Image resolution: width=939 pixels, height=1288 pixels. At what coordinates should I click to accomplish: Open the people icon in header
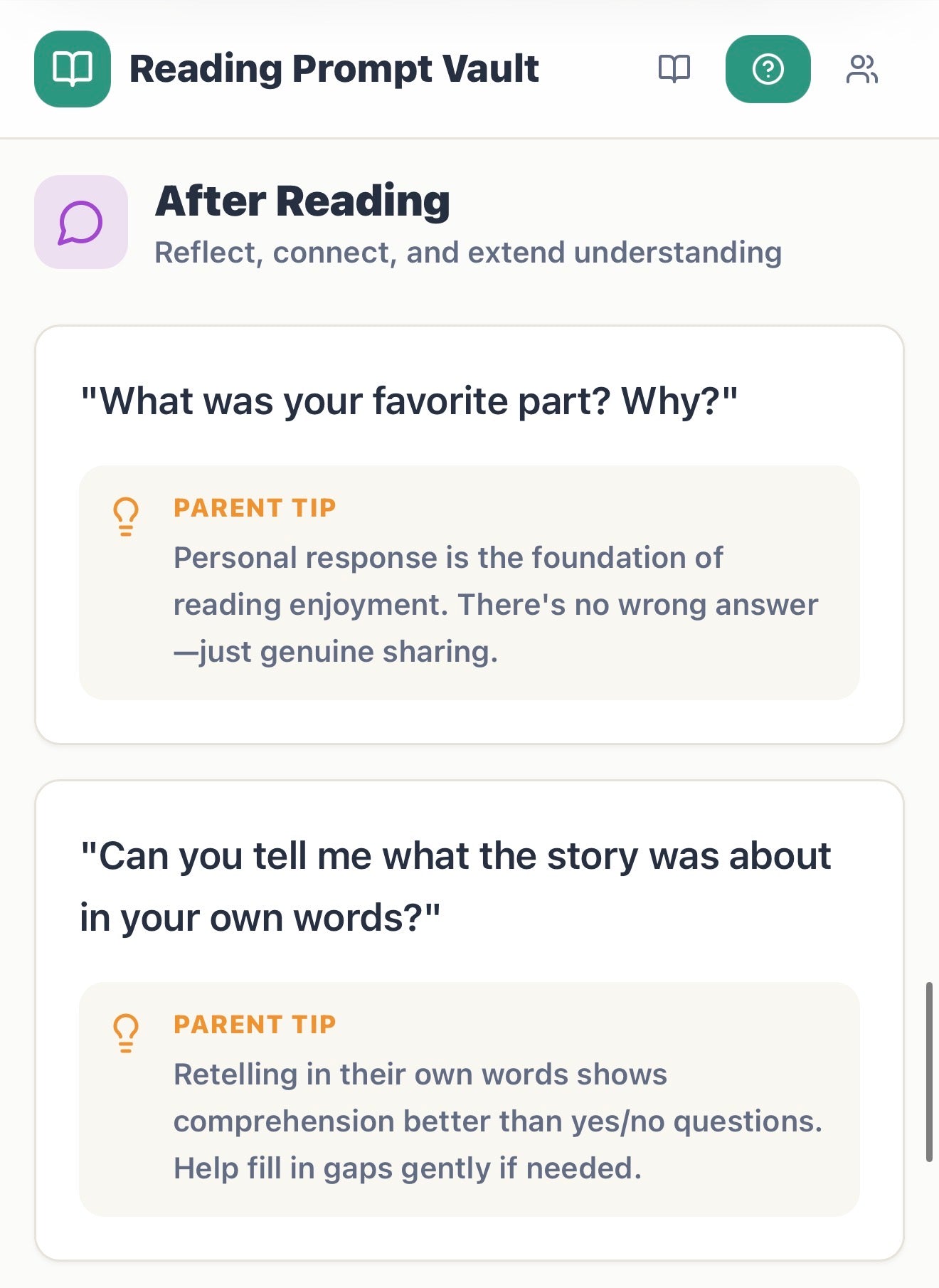[x=861, y=69]
